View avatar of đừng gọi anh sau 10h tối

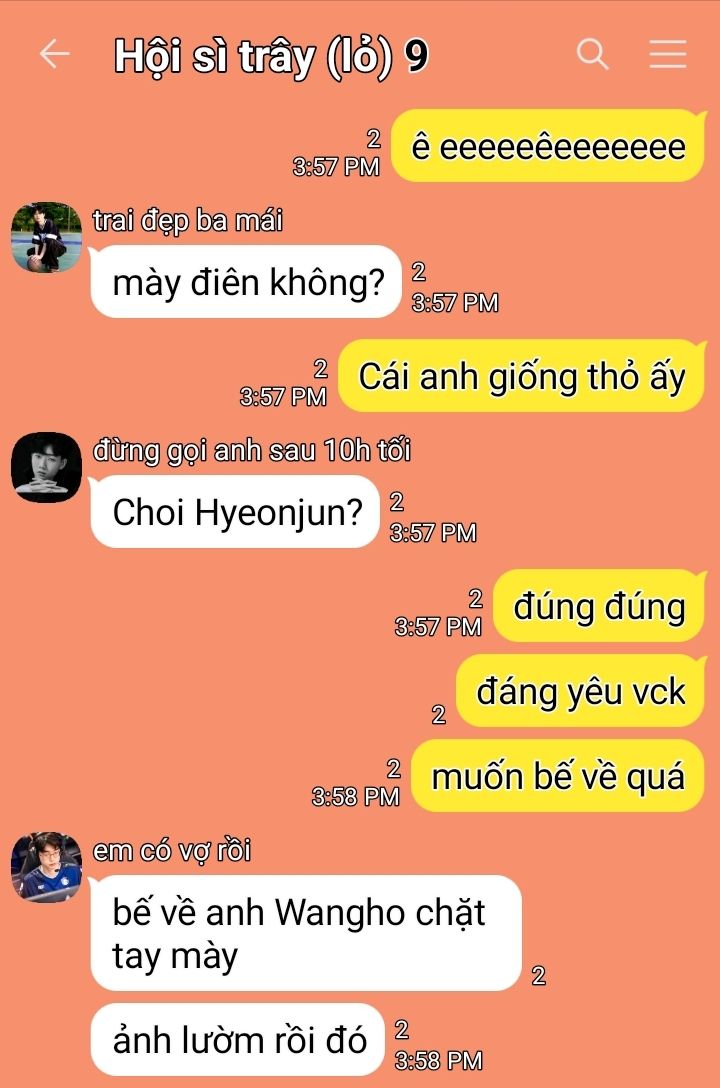click(x=46, y=467)
